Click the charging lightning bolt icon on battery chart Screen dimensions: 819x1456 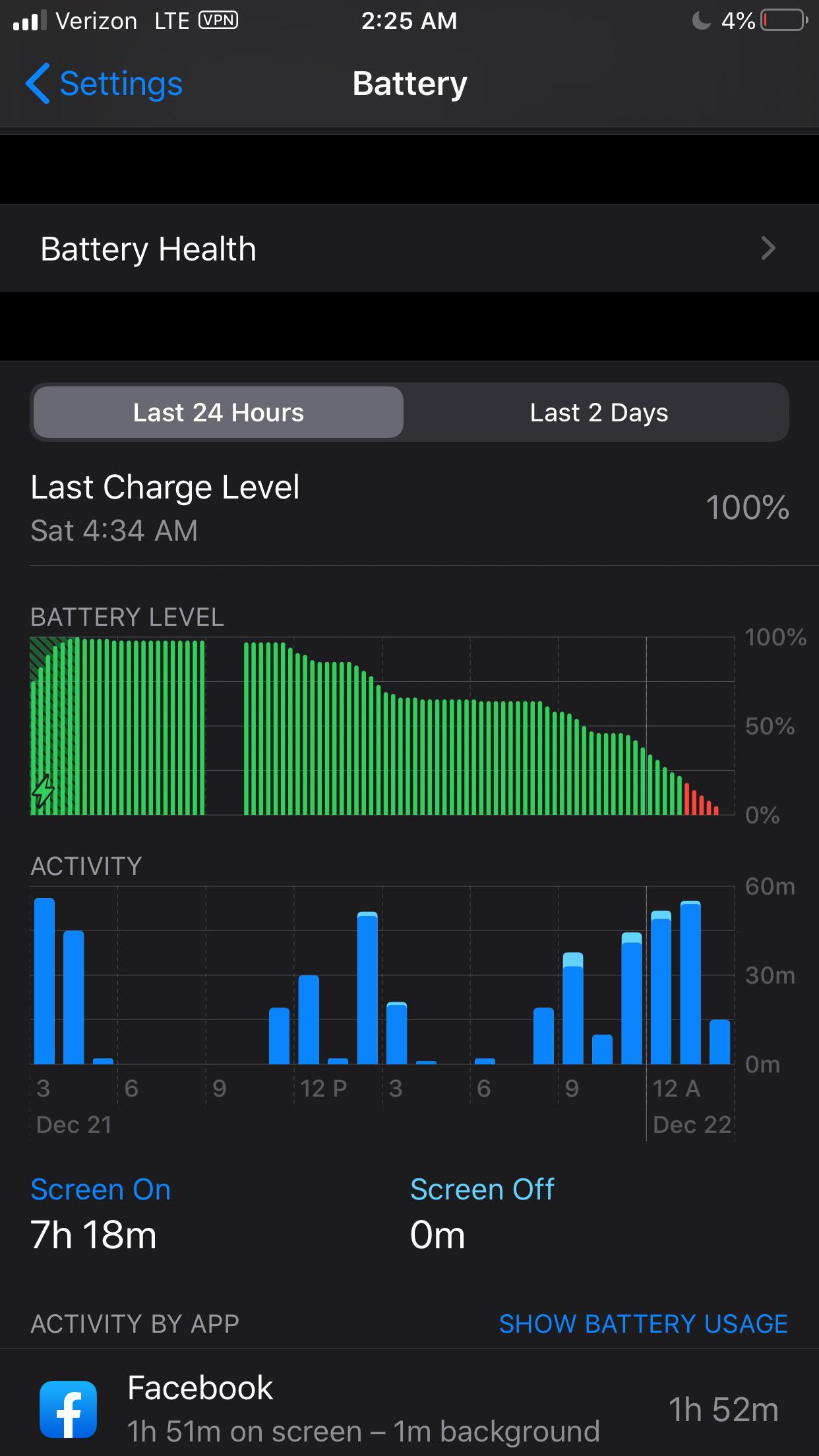[x=44, y=790]
